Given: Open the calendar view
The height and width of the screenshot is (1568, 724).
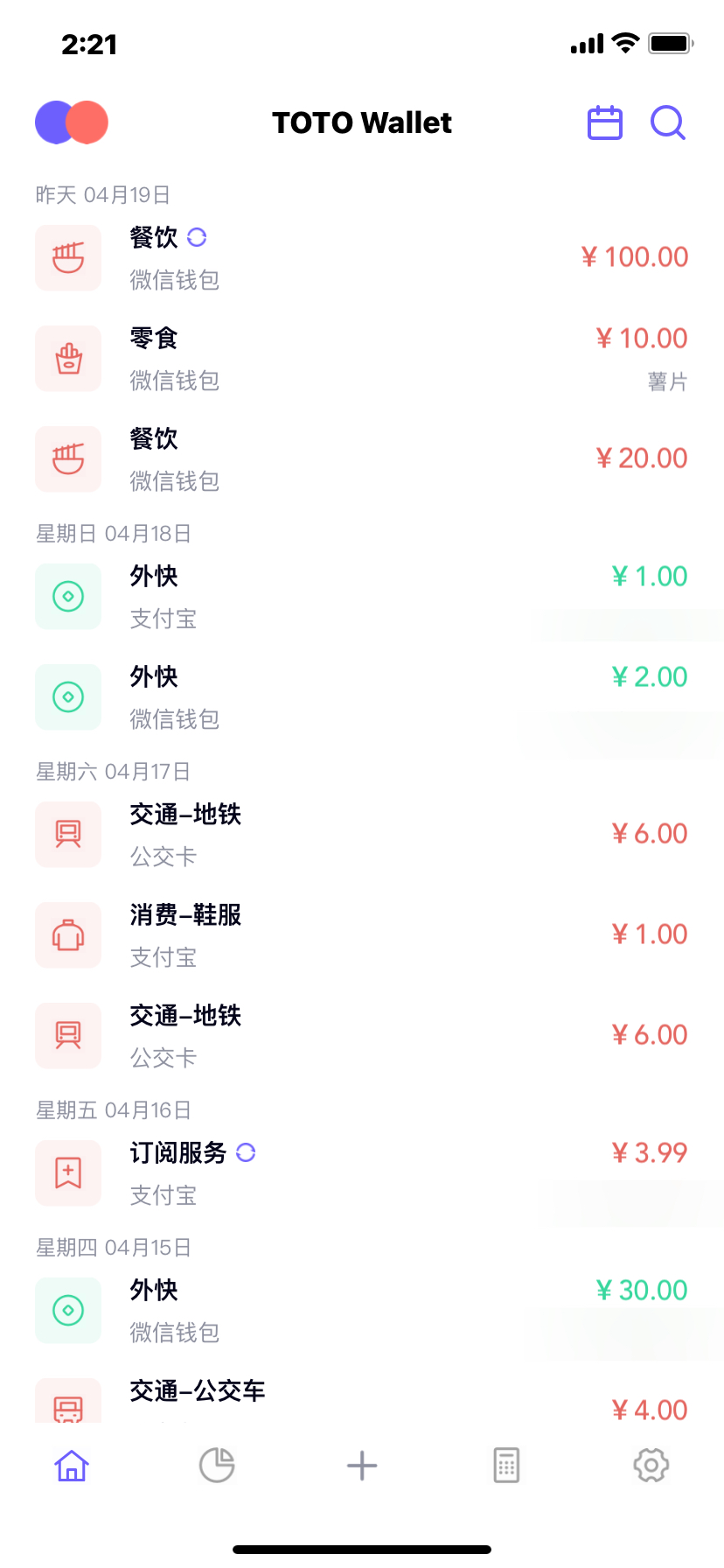Looking at the screenshot, I should (604, 122).
